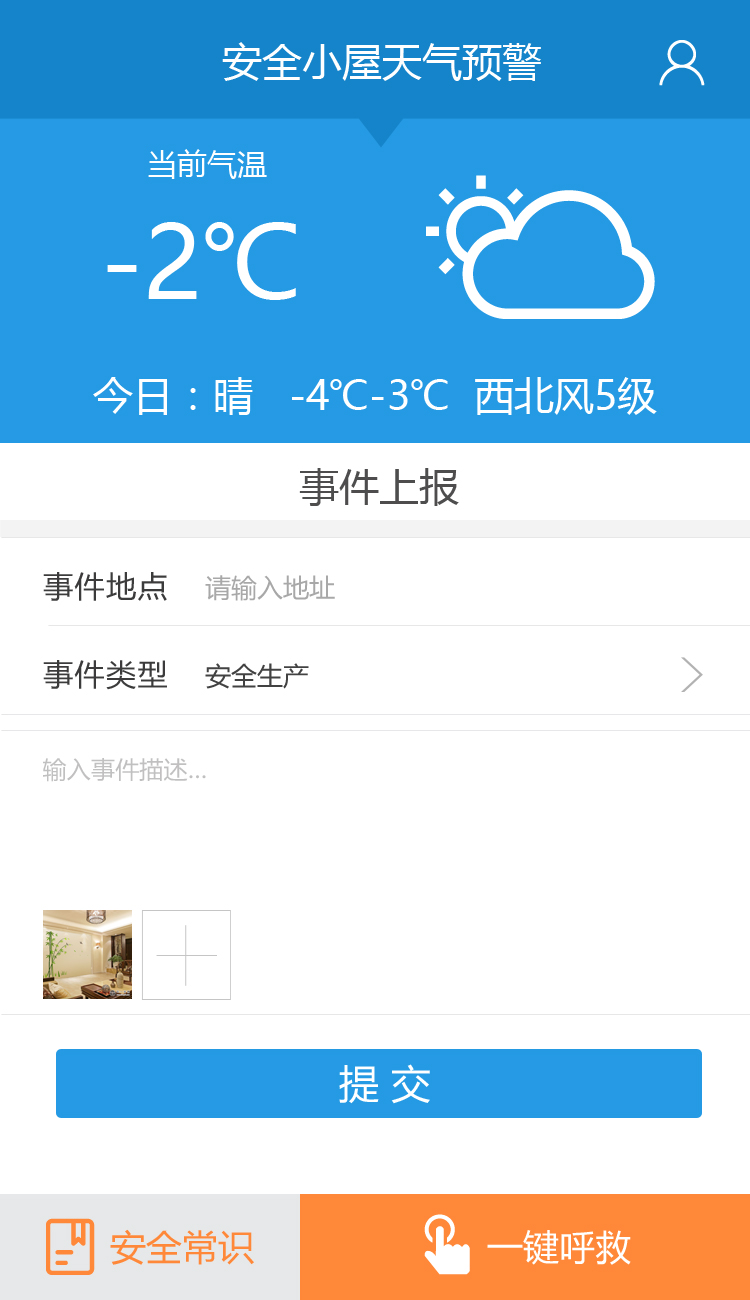Submit the report with 提交
750x1300 pixels.
coord(379,1083)
